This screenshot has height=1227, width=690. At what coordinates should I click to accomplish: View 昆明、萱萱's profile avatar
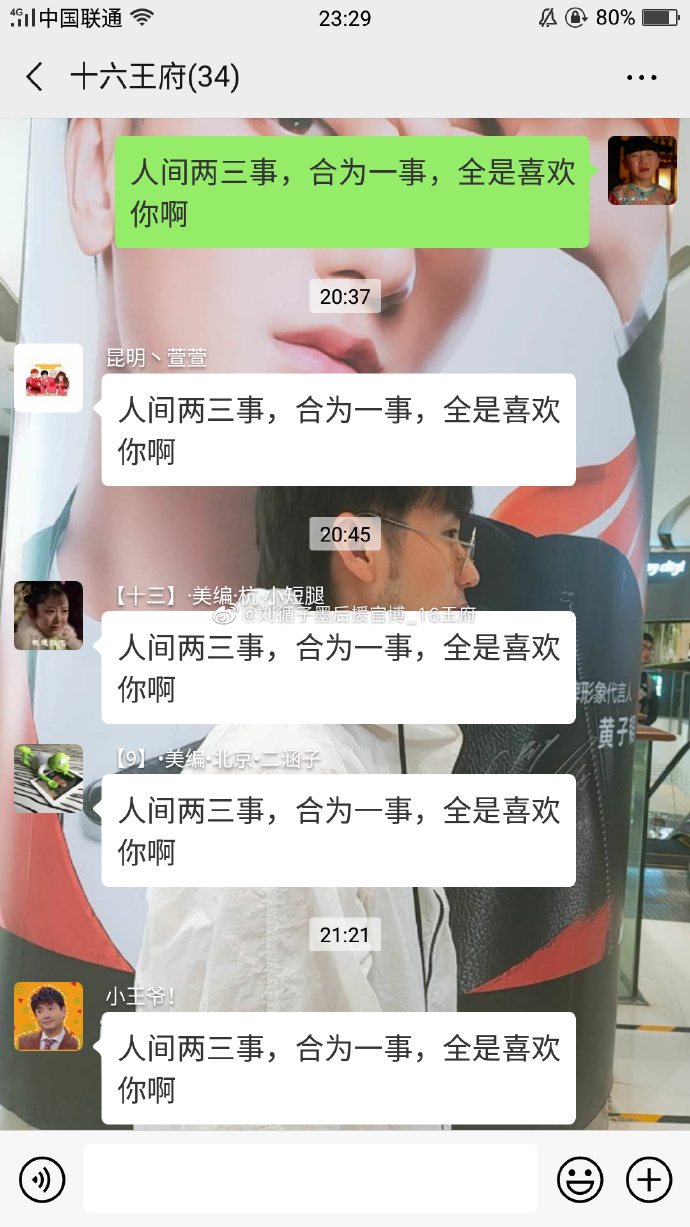(48, 378)
